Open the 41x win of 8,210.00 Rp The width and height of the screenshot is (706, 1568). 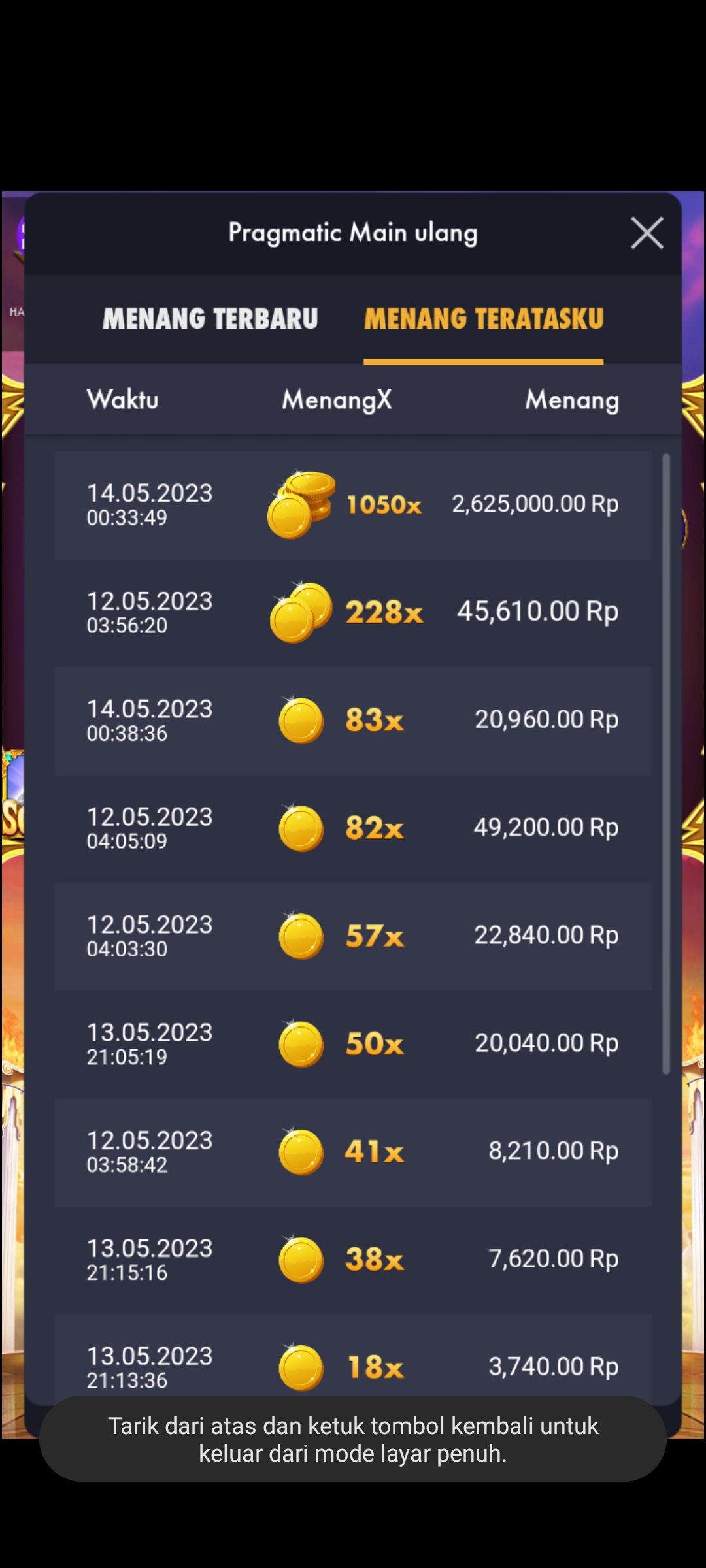coord(352,1152)
